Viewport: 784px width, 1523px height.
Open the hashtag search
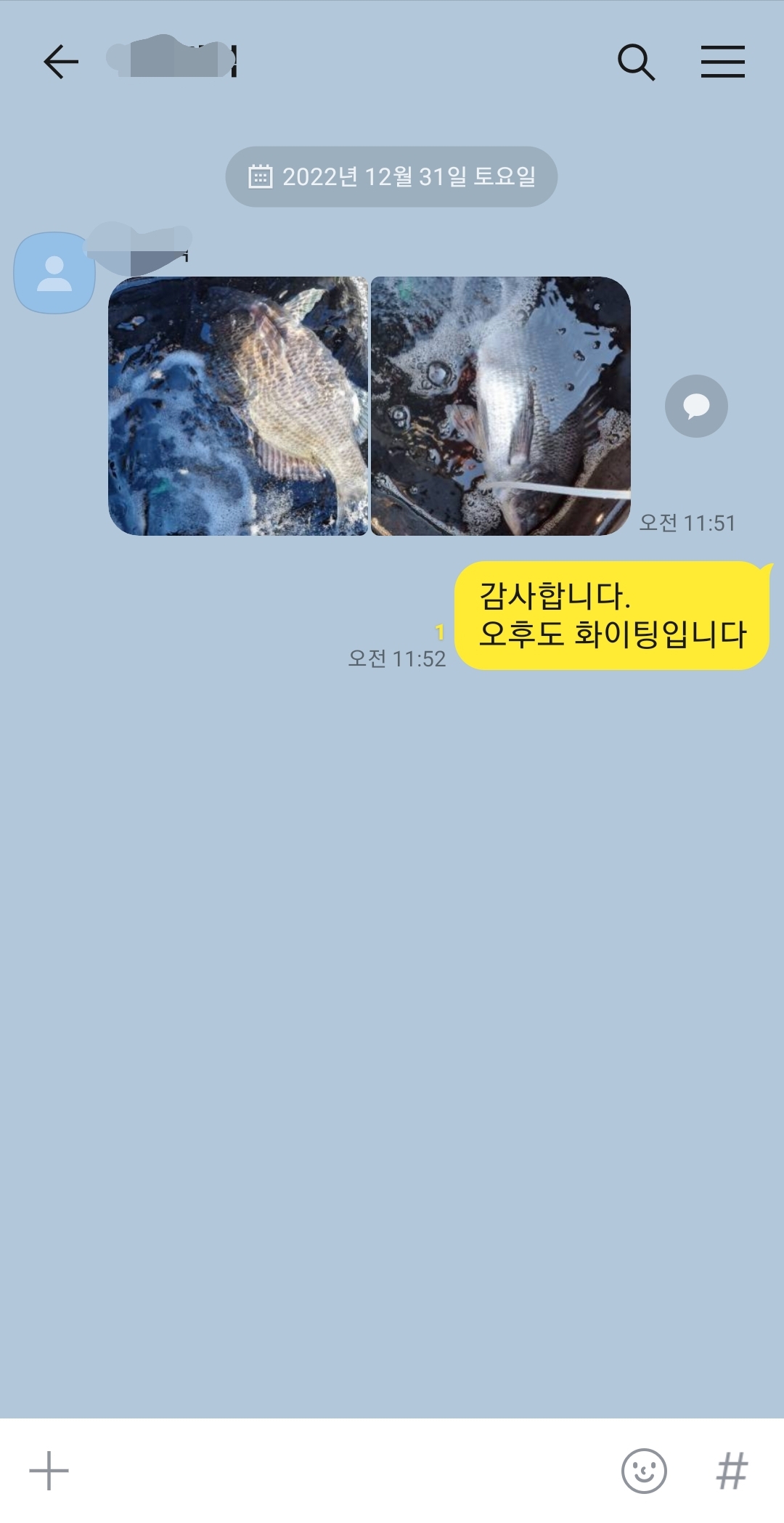coord(731,1471)
